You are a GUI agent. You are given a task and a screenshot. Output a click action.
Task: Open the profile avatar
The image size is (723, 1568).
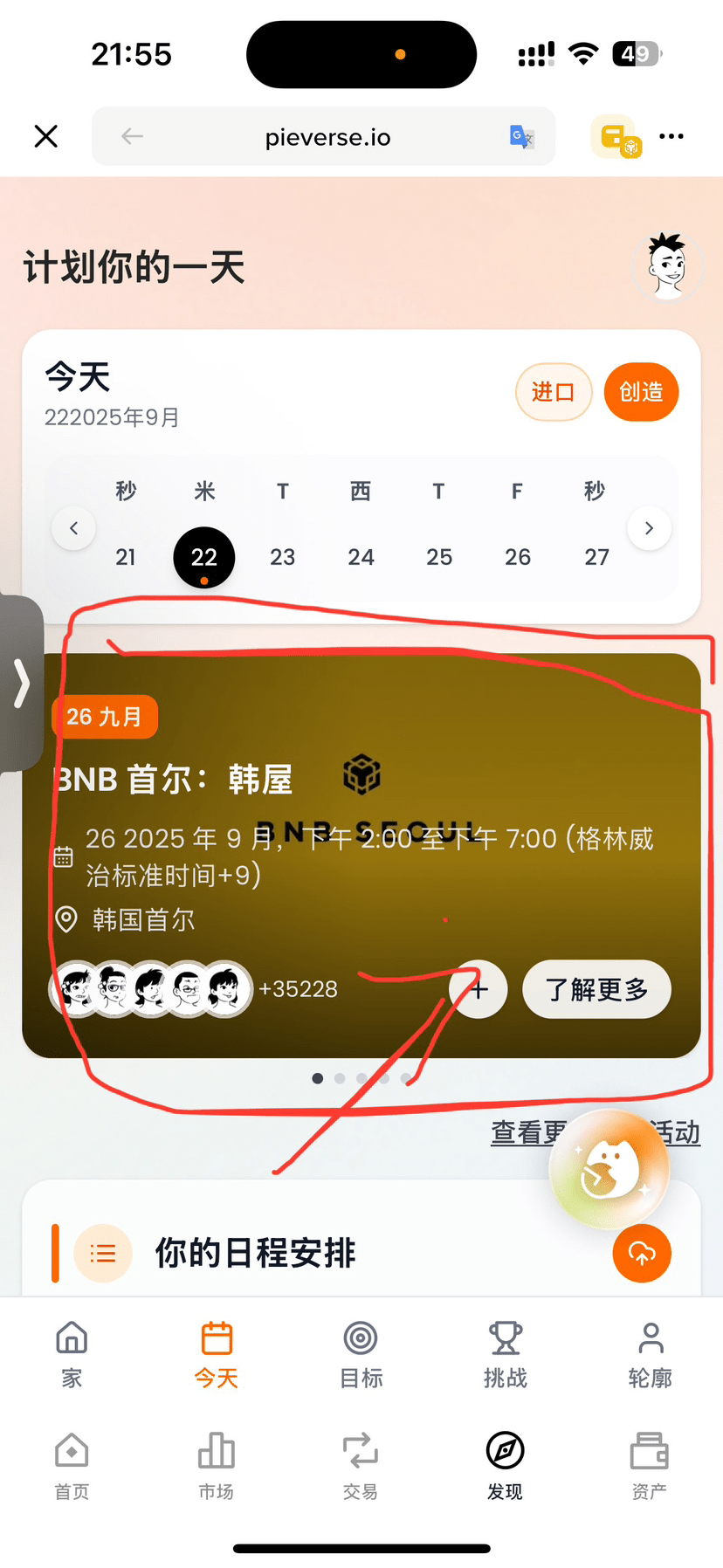(x=668, y=266)
